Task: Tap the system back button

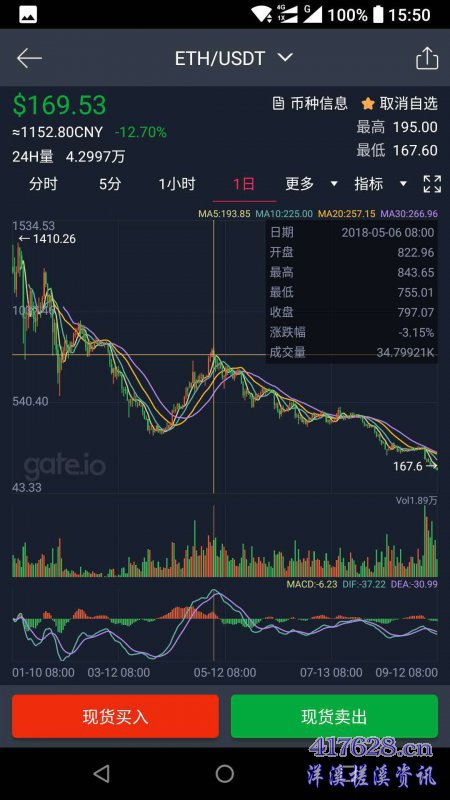Action: tap(102, 773)
